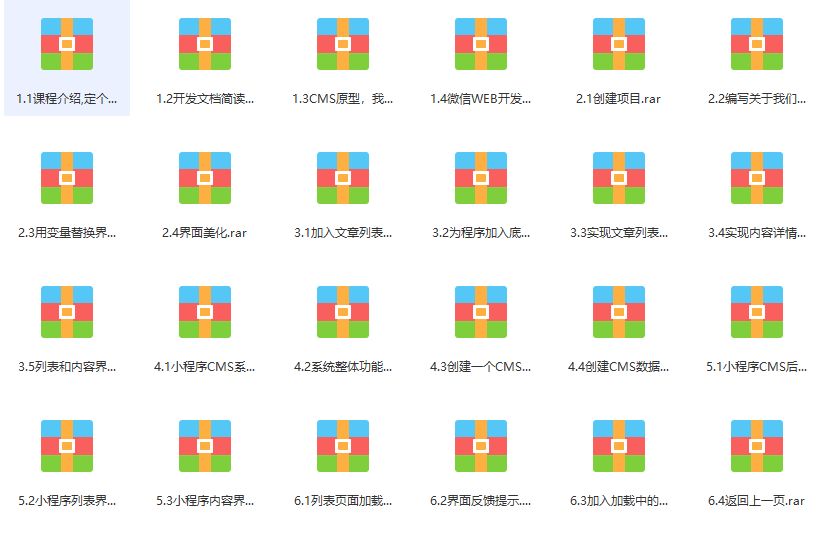The height and width of the screenshot is (537, 828).
Task: Open the 1.3CMS原型 archive
Action: [343, 44]
